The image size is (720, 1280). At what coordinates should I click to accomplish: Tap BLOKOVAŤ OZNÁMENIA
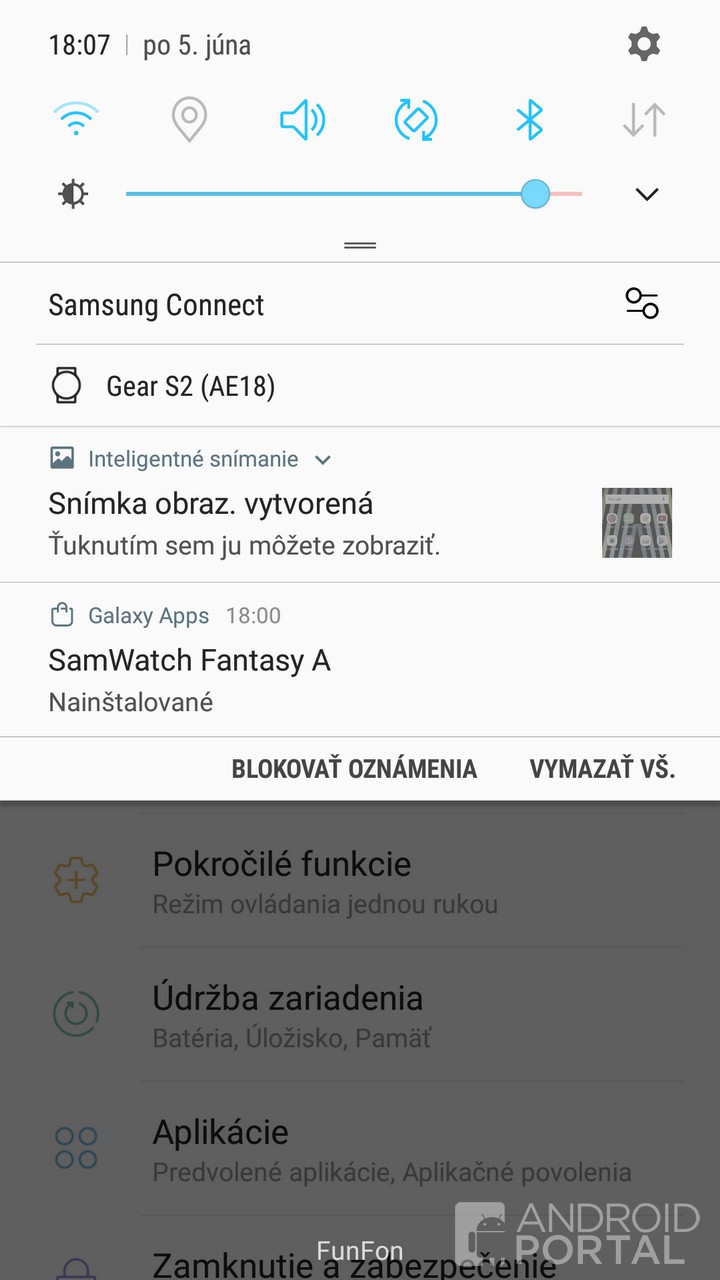[x=354, y=769]
